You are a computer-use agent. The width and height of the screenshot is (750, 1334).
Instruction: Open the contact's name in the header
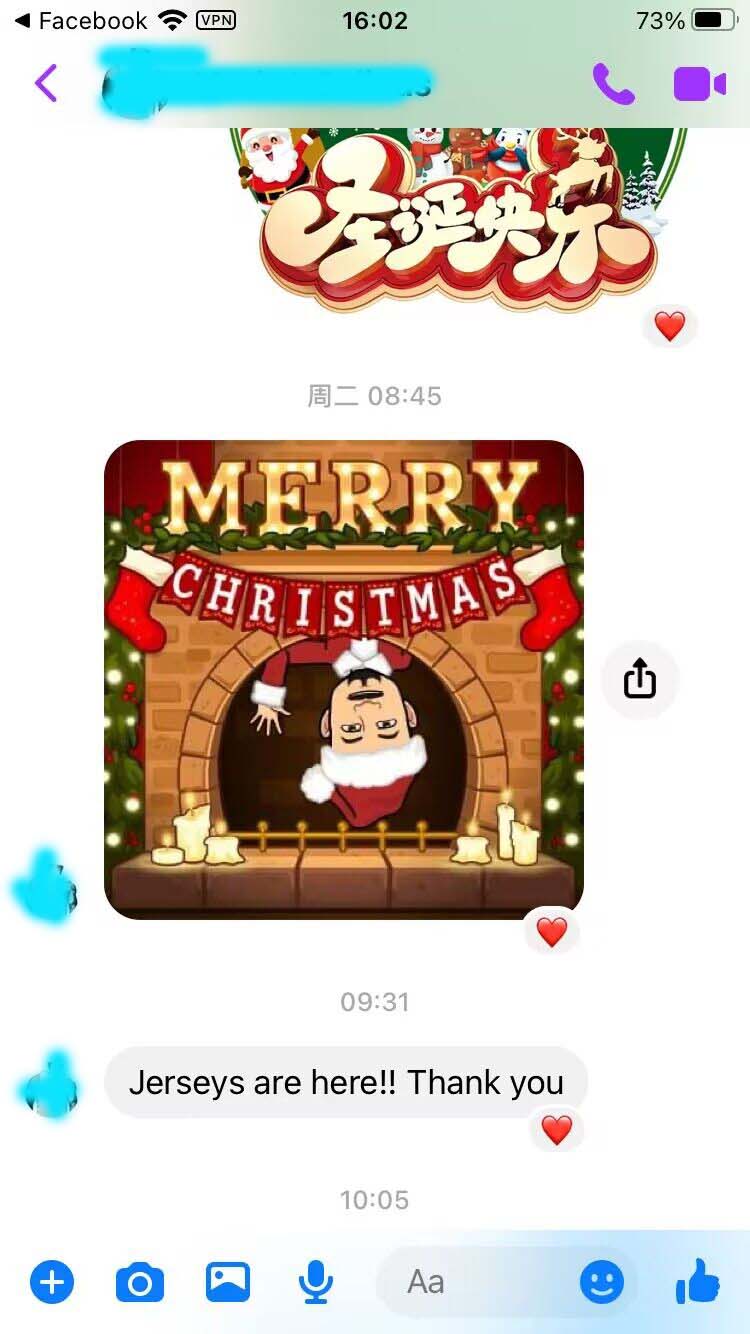tap(265, 84)
